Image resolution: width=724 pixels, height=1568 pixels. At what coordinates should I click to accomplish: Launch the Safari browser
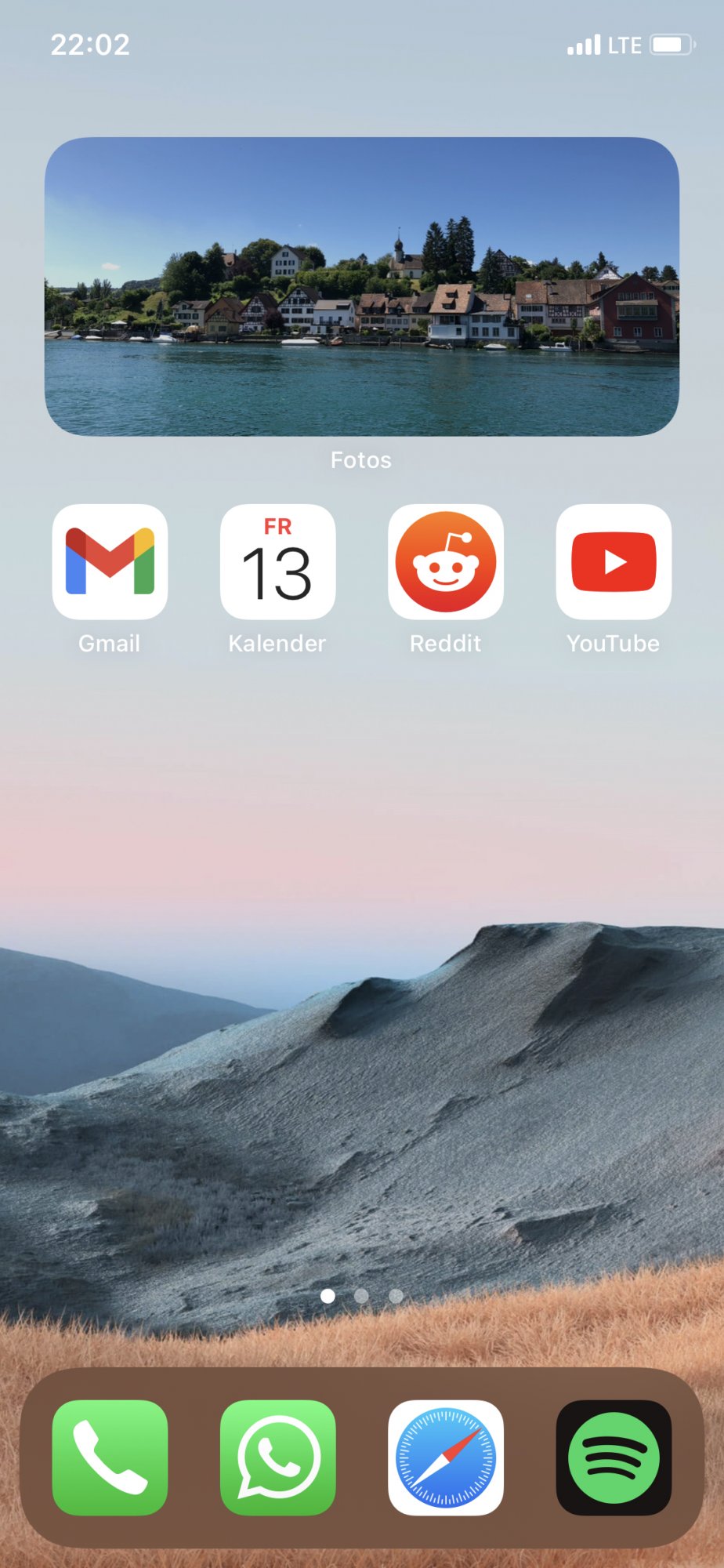click(445, 1457)
